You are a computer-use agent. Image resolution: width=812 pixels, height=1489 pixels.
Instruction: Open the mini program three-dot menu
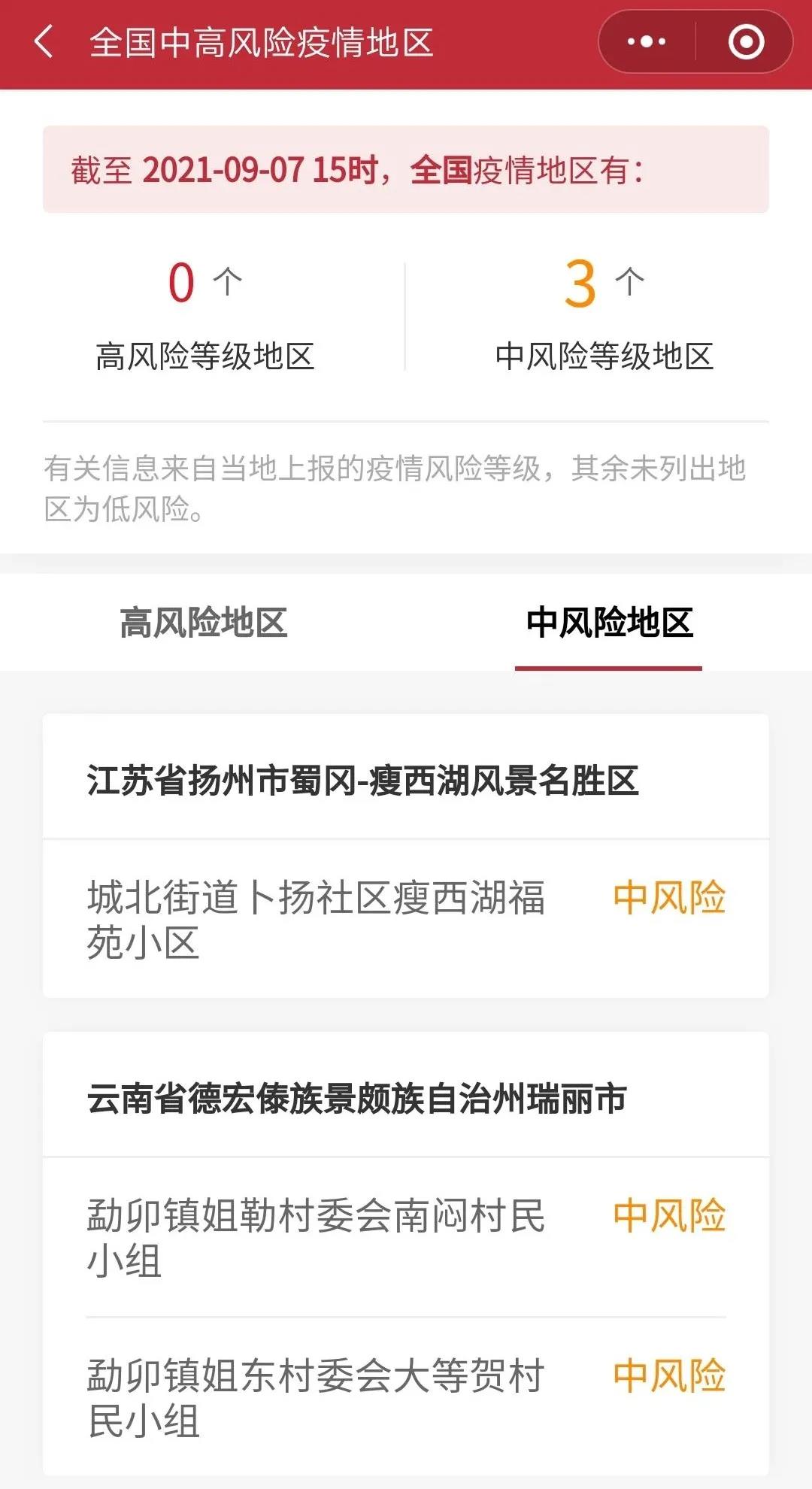click(647, 41)
